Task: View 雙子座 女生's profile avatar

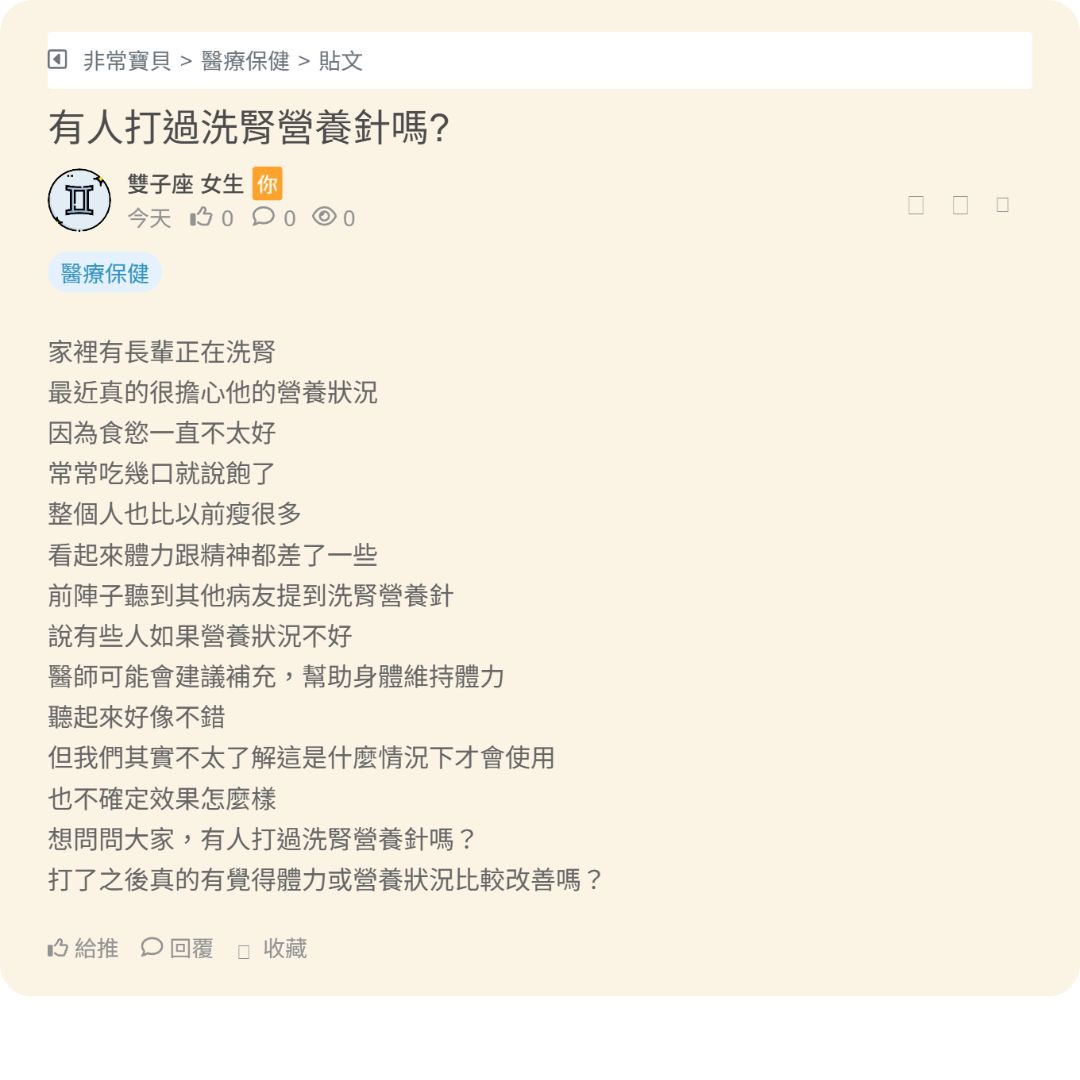Action: pyautogui.click(x=79, y=200)
